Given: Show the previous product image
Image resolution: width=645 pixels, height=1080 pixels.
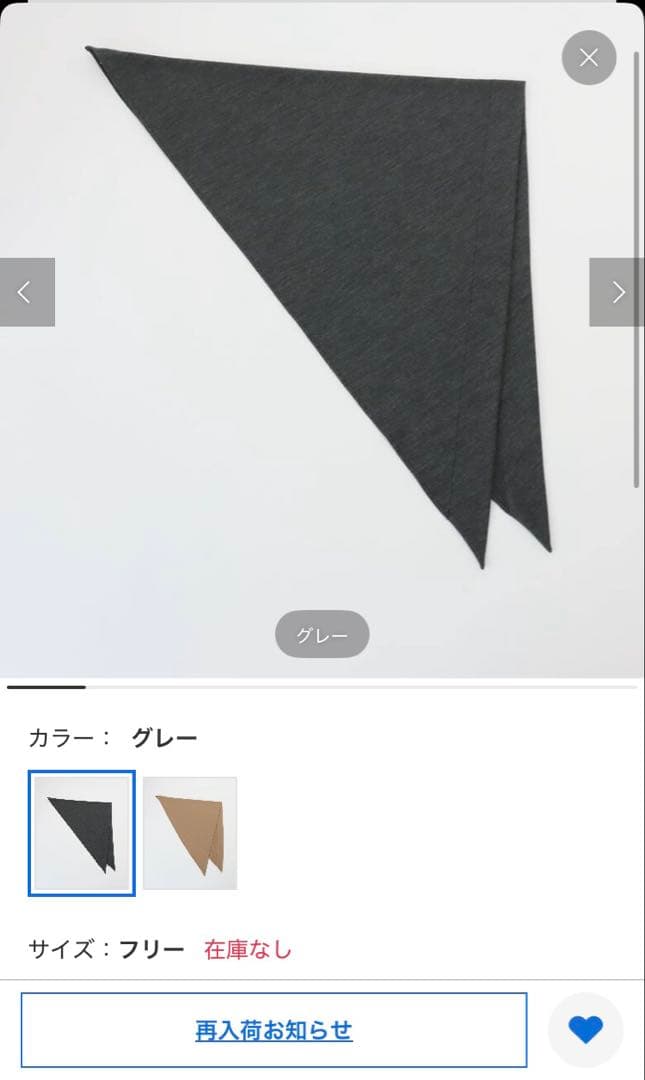Looking at the screenshot, I should [x=26, y=292].
